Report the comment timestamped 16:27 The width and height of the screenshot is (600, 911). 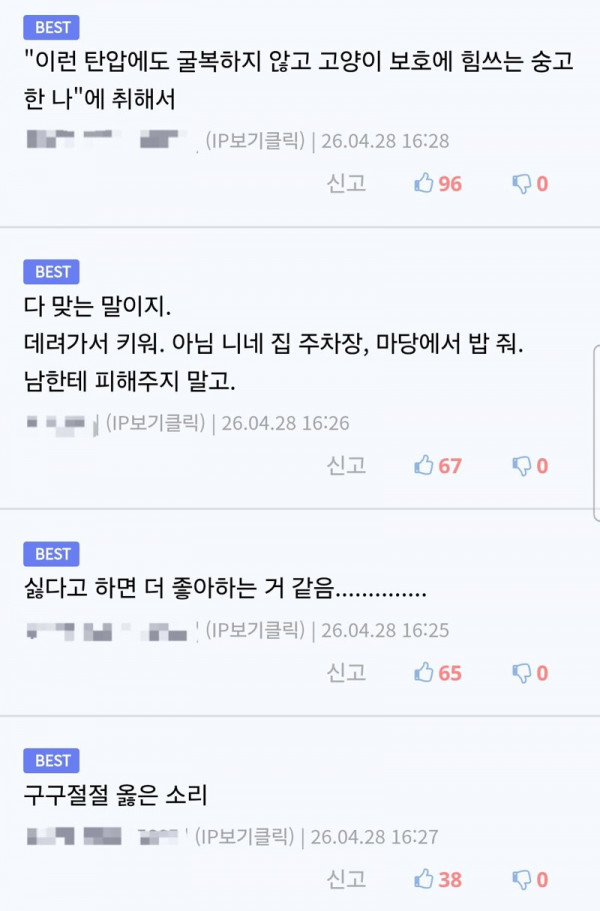click(x=346, y=879)
